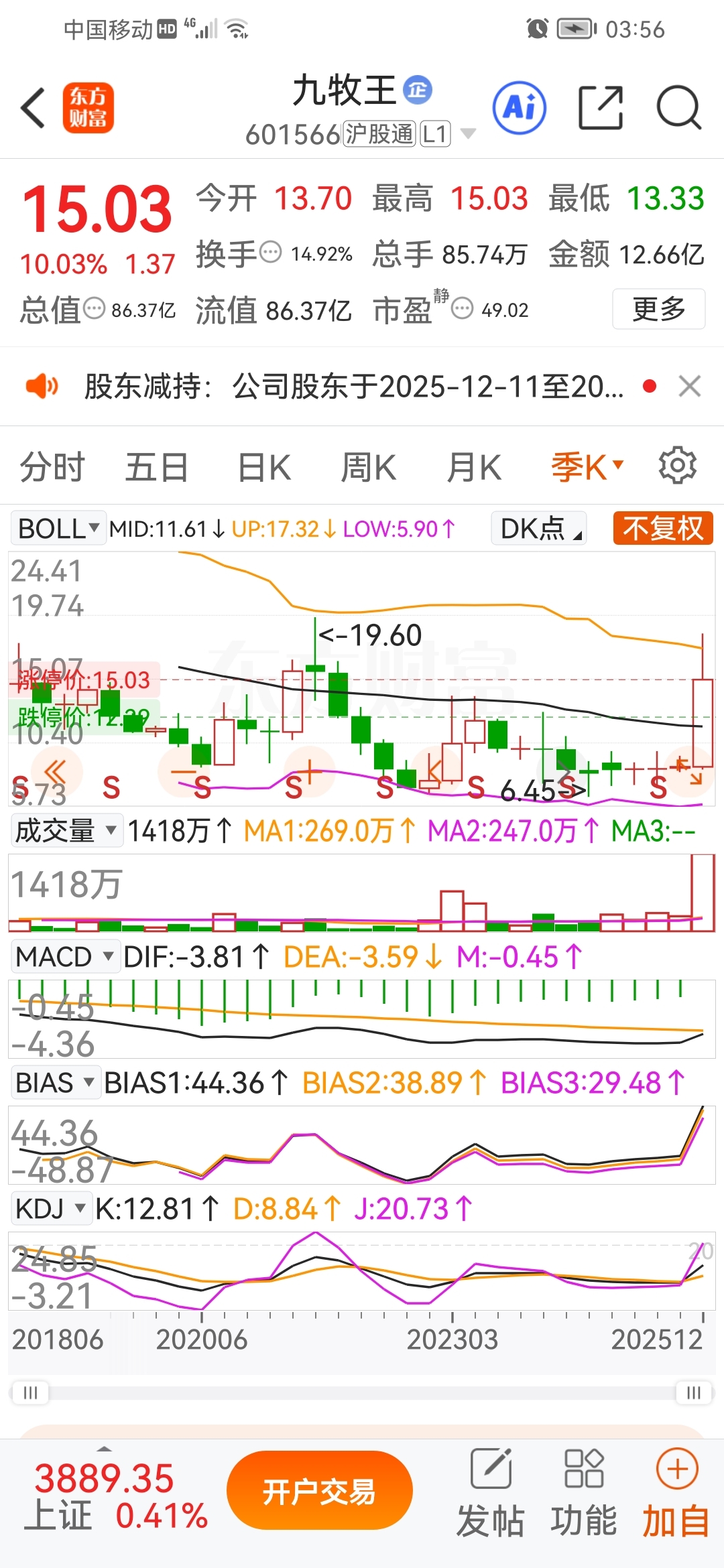
Task: Open the 股东减持 announcement banner
Action: (354, 387)
